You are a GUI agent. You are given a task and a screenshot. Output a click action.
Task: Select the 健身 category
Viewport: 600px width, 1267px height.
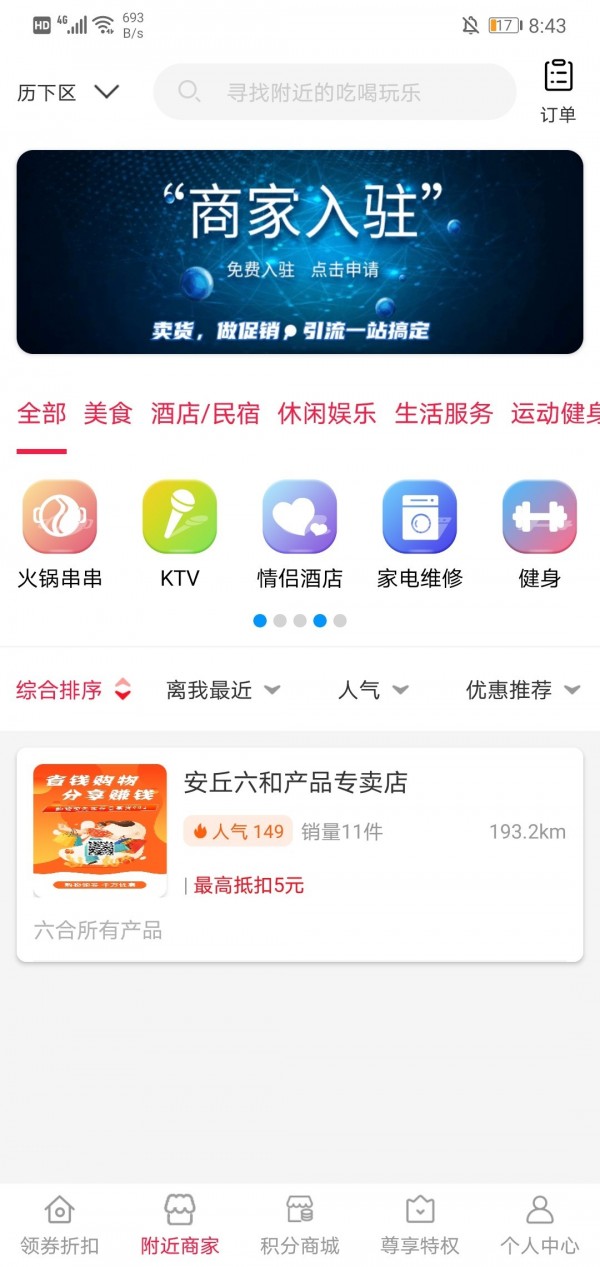point(540,534)
